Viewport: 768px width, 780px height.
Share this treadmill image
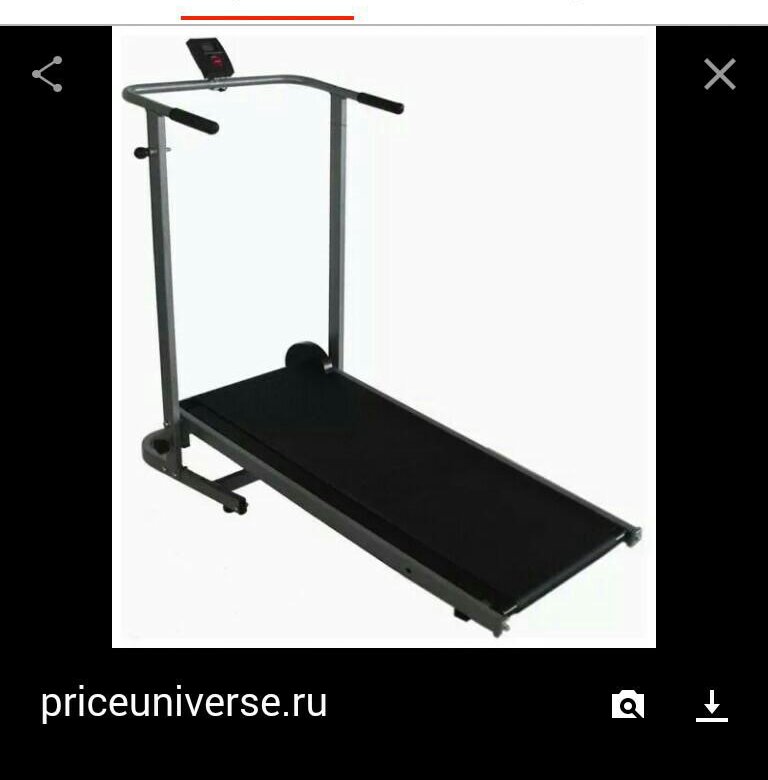(x=47, y=75)
